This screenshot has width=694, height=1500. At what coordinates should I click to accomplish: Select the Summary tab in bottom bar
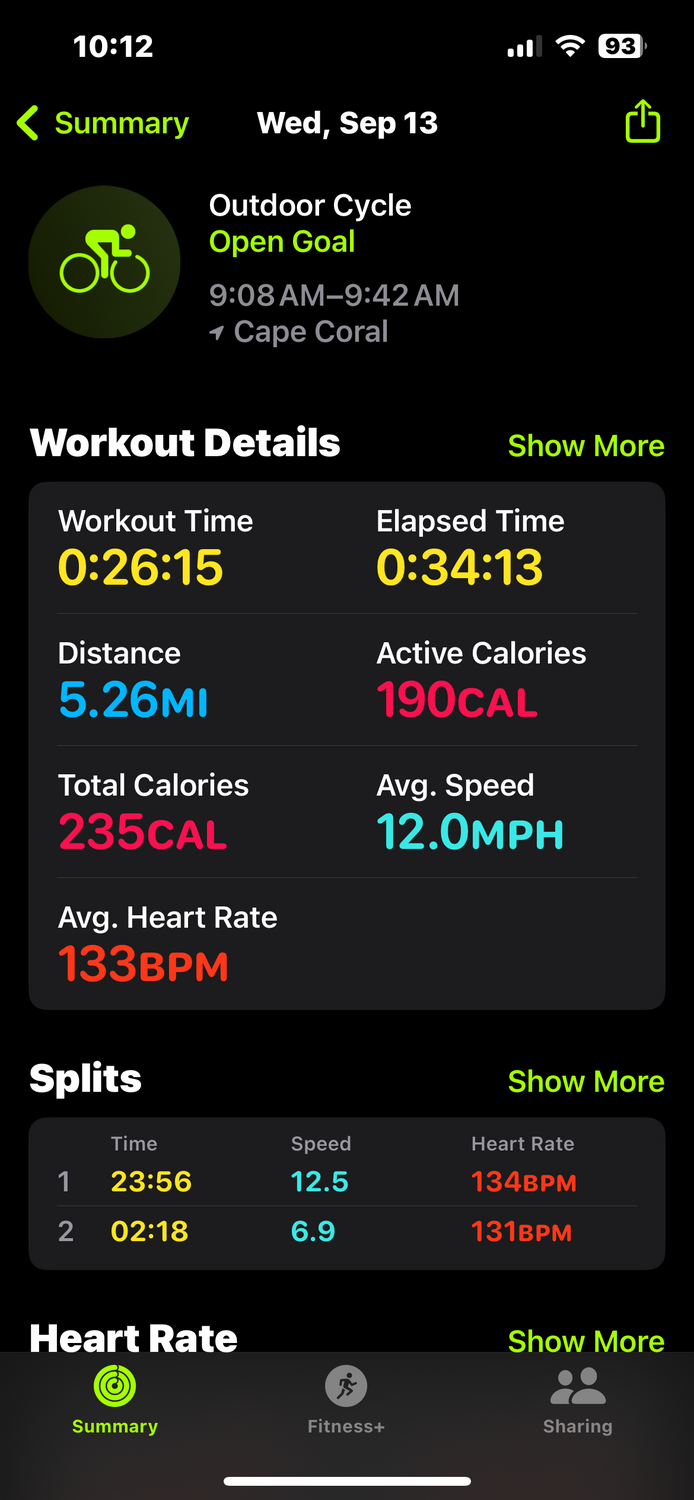(x=115, y=1400)
